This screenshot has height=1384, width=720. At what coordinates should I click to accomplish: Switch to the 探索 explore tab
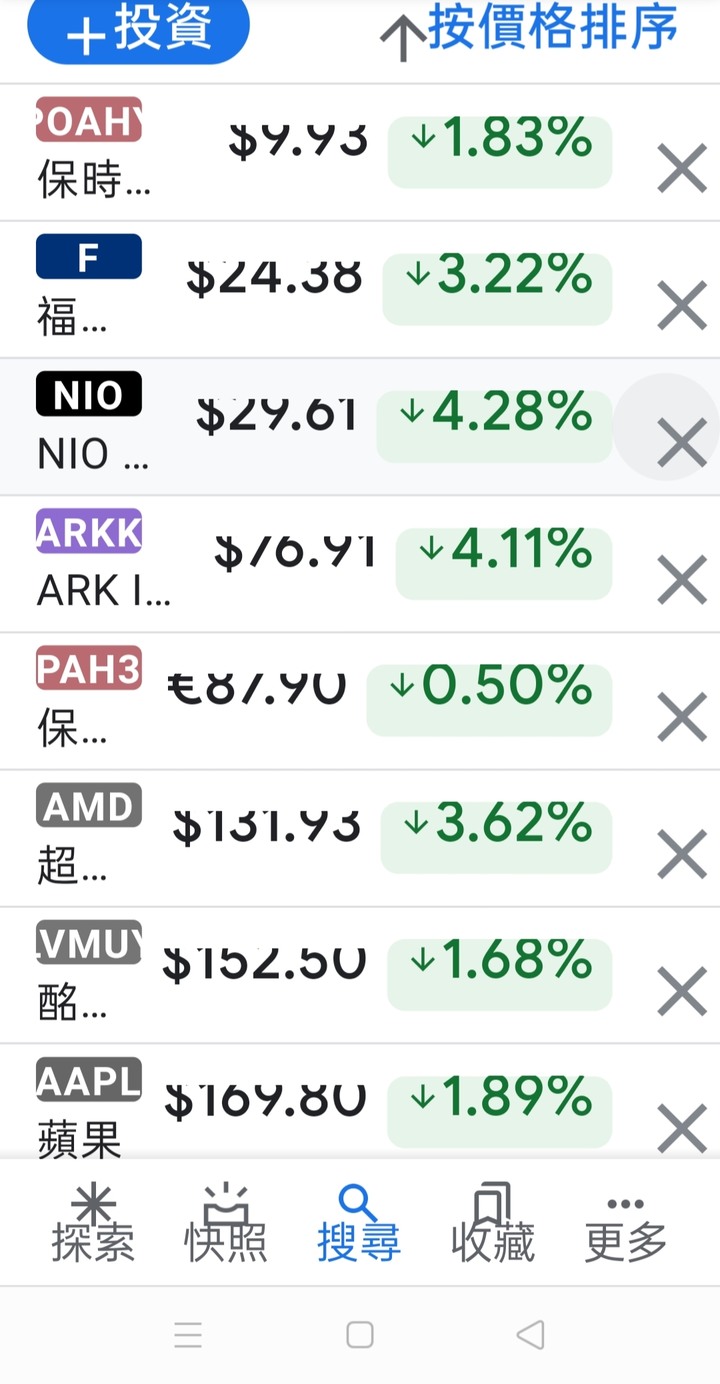[x=93, y=1224]
